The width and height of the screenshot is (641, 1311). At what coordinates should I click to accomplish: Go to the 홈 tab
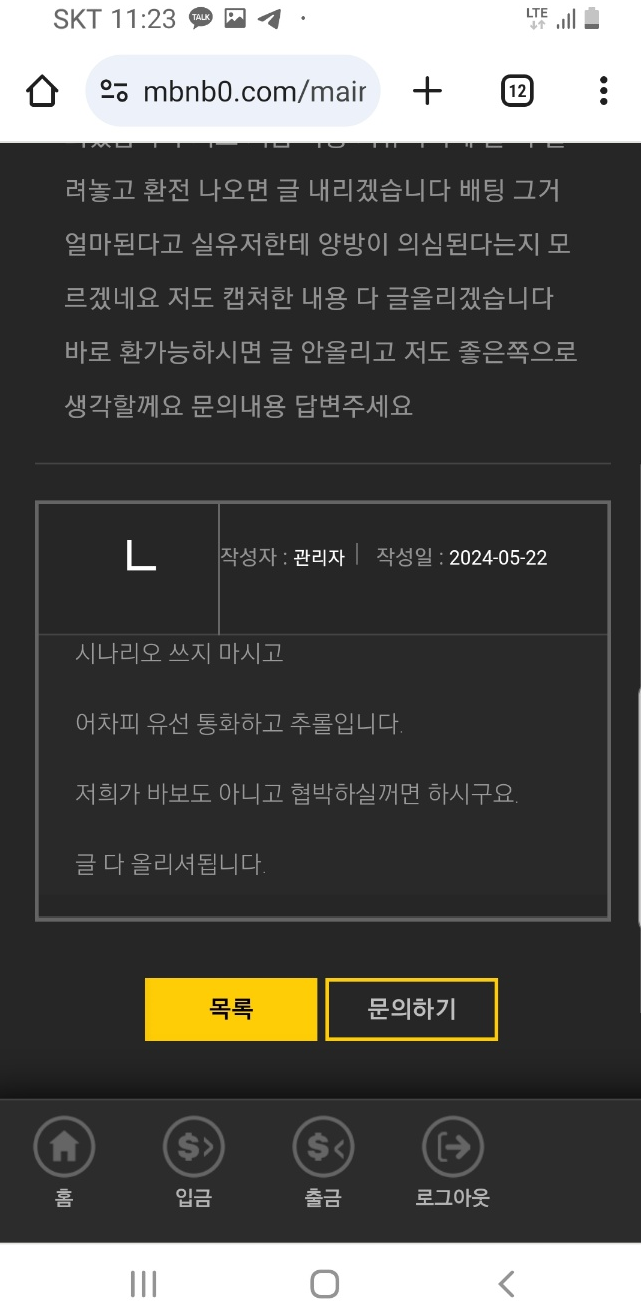[x=64, y=1163]
